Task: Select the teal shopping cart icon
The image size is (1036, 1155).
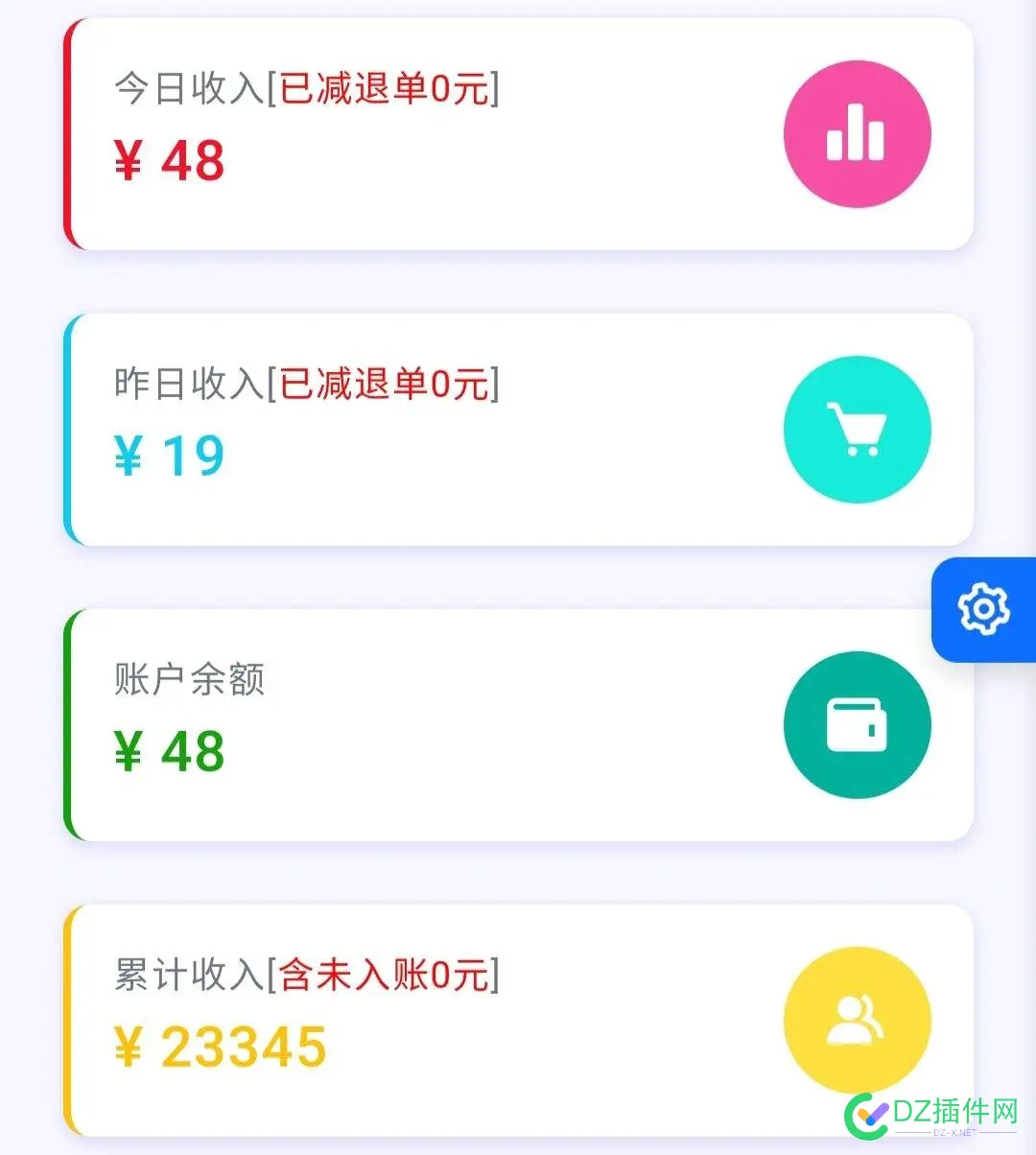Action: click(x=857, y=430)
